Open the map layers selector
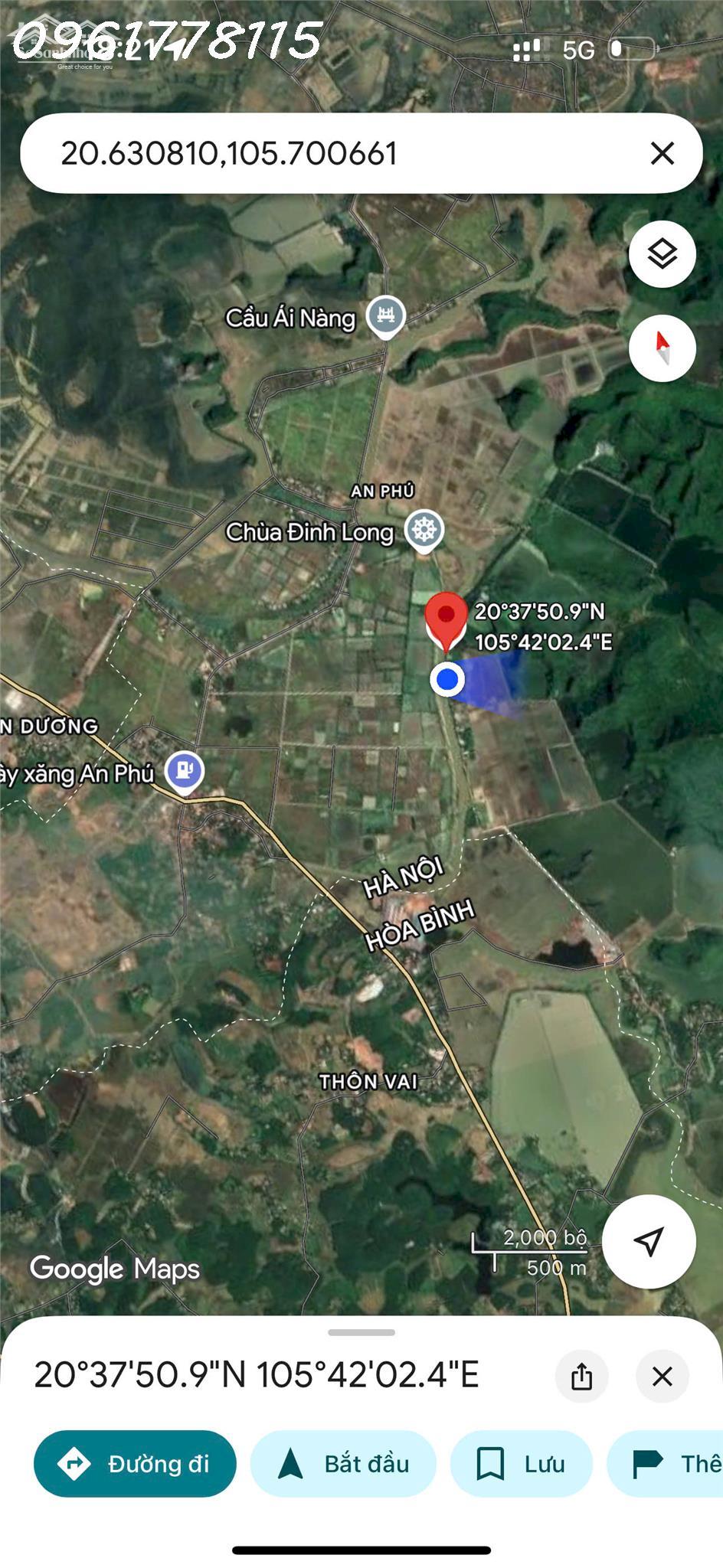 662,253
